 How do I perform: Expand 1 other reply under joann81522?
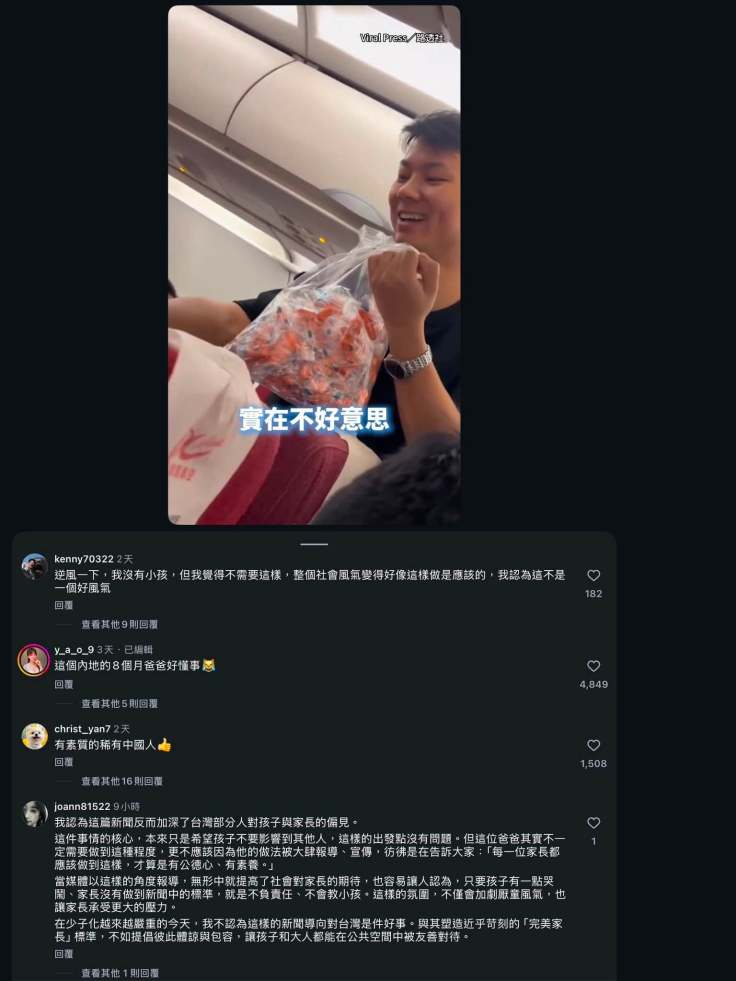[x=120, y=973]
